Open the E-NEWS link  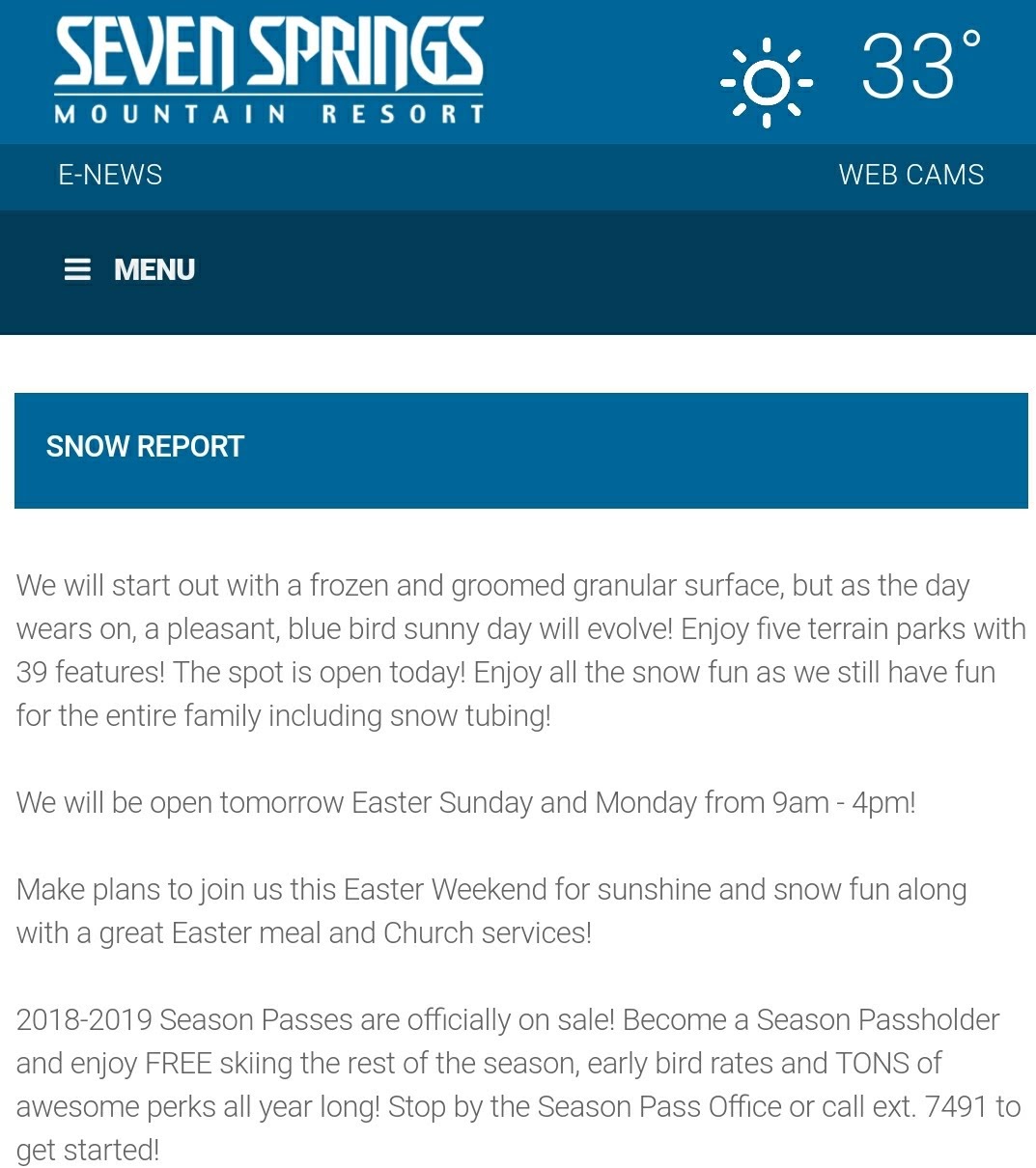(110, 175)
